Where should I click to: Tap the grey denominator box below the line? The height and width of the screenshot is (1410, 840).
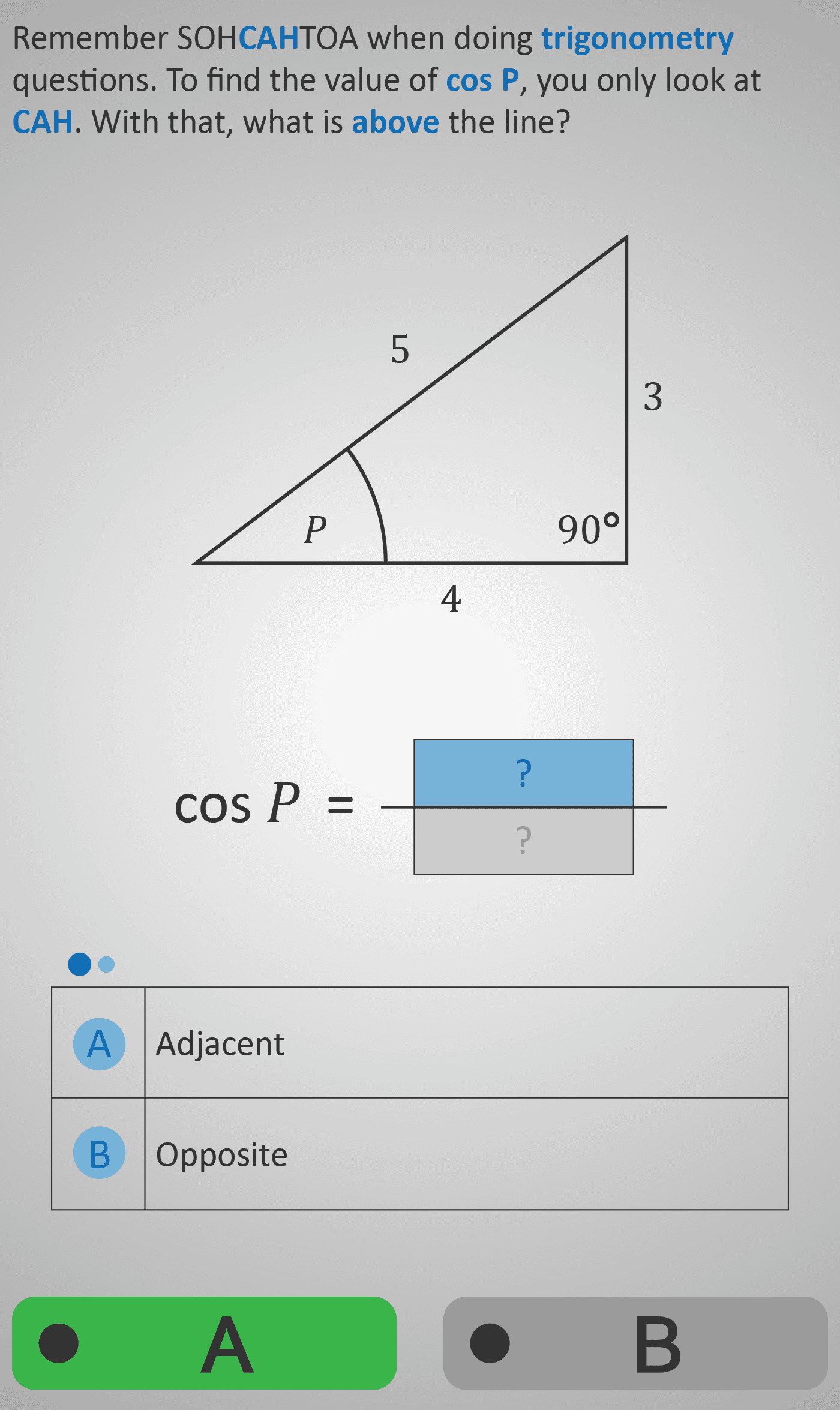click(x=523, y=841)
